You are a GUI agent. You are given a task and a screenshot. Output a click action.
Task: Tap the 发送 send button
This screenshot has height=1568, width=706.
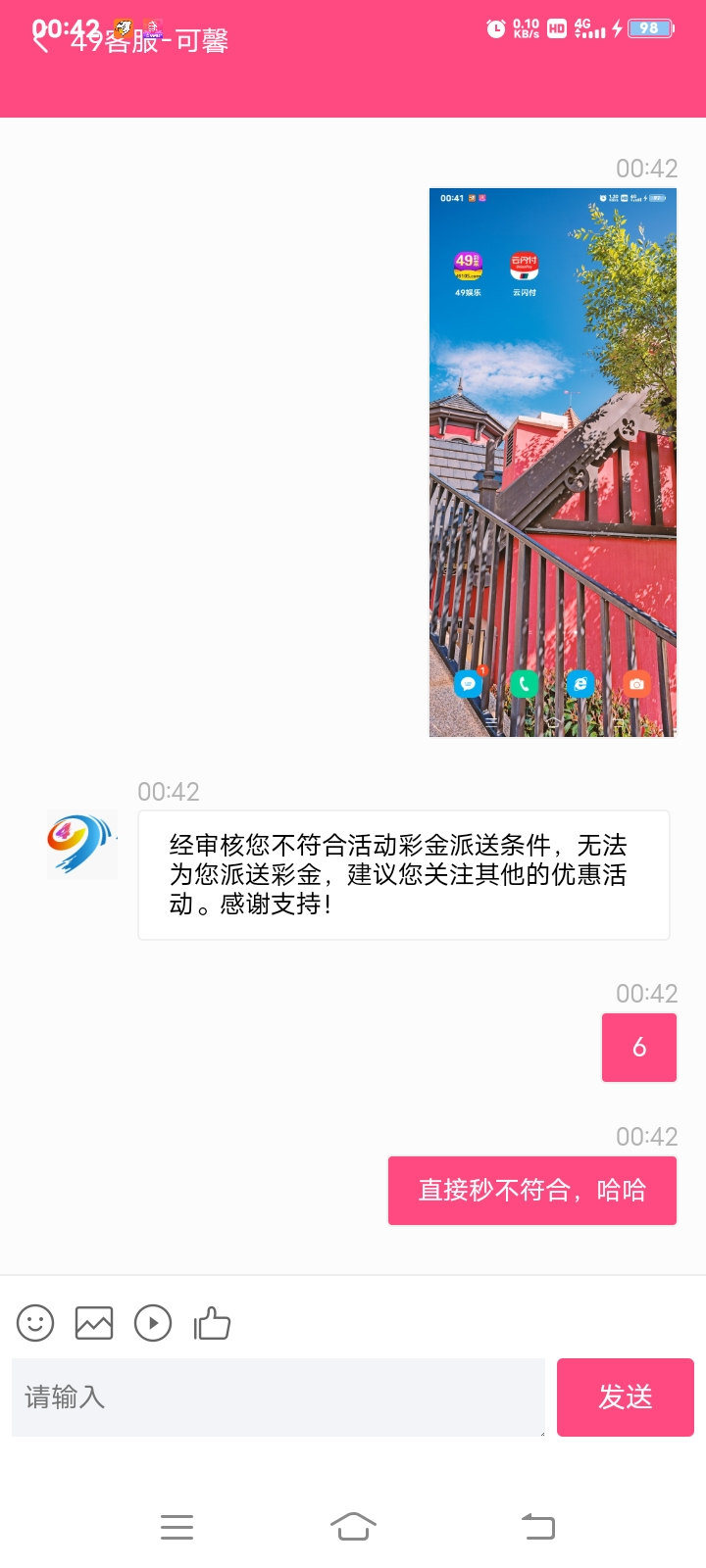[x=625, y=1396]
